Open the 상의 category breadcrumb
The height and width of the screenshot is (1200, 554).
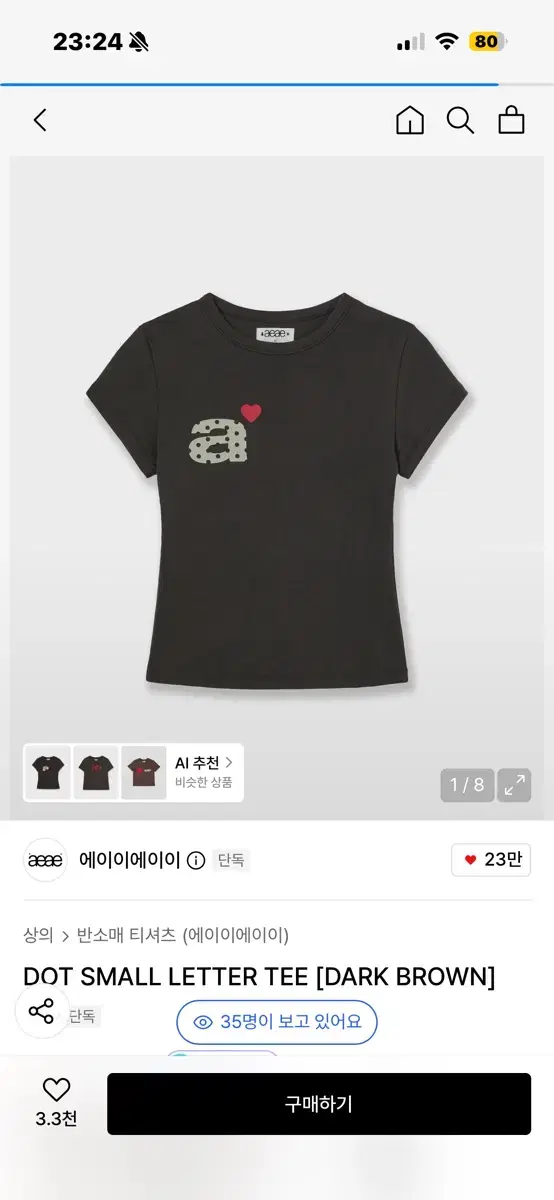[x=38, y=935]
